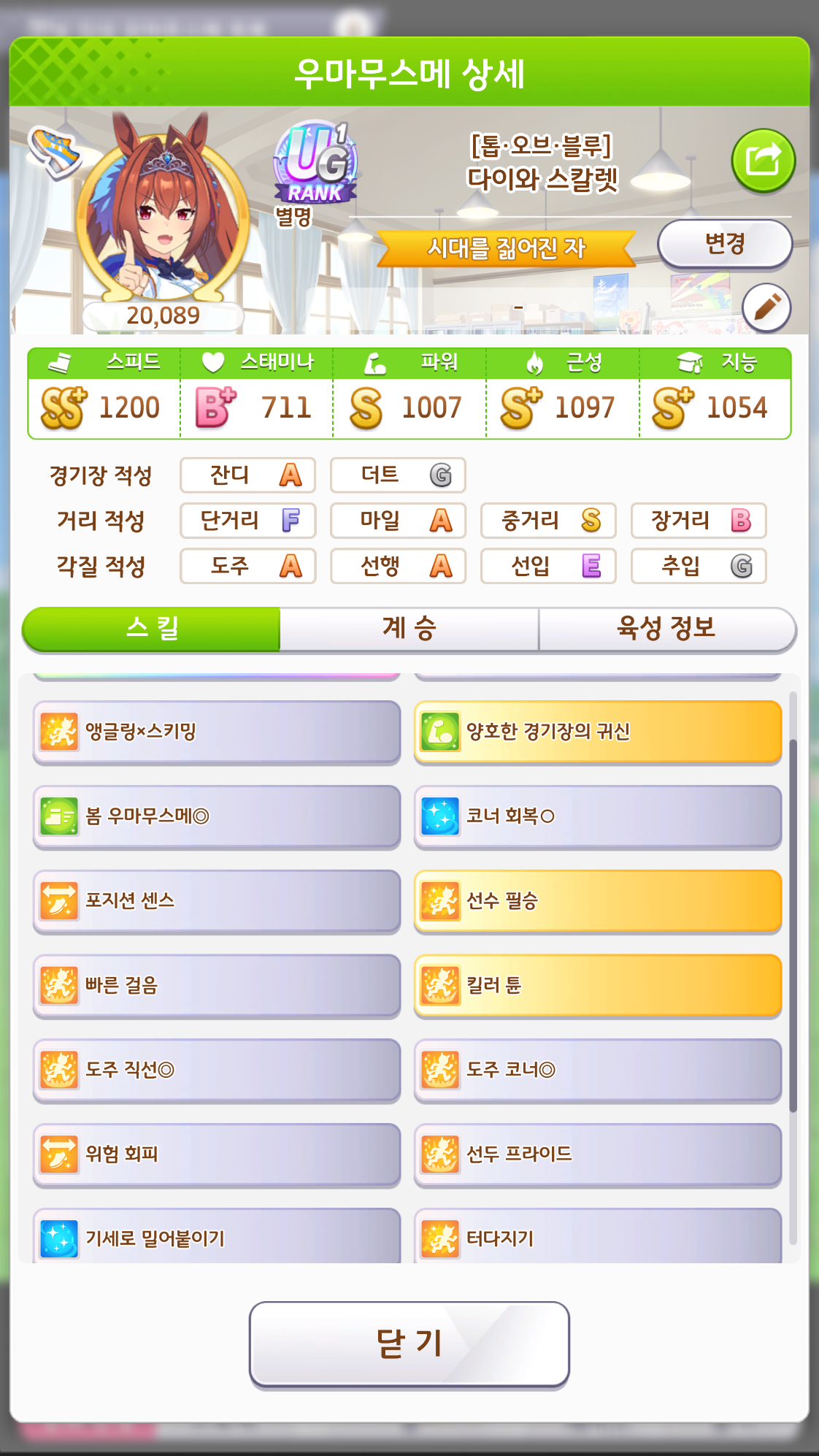Image resolution: width=819 pixels, height=1456 pixels.
Task: Open the 양호한 경기장의 귀신 skill
Action: pyautogui.click(x=598, y=732)
